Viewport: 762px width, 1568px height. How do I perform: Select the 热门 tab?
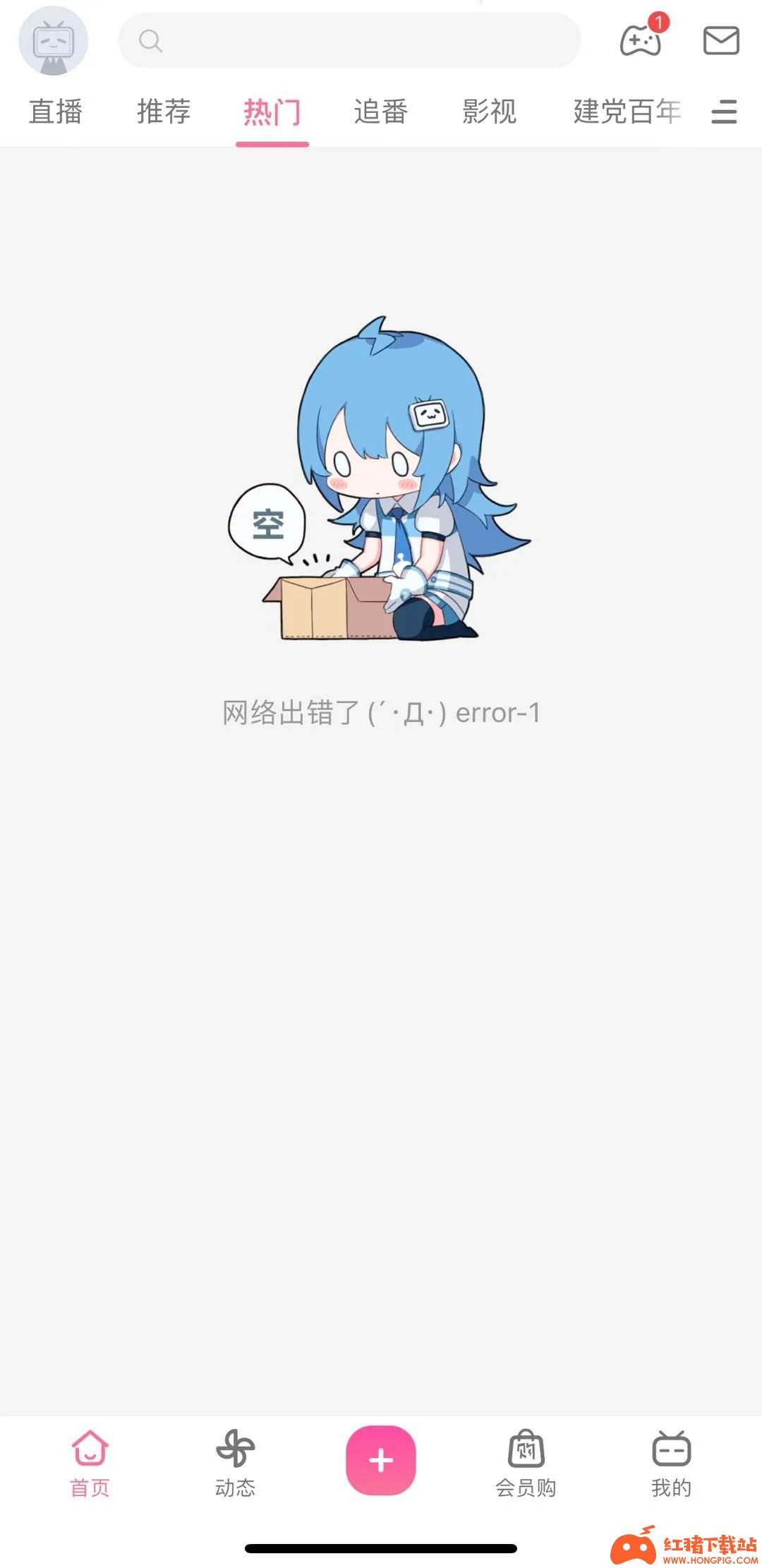coord(272,111)
